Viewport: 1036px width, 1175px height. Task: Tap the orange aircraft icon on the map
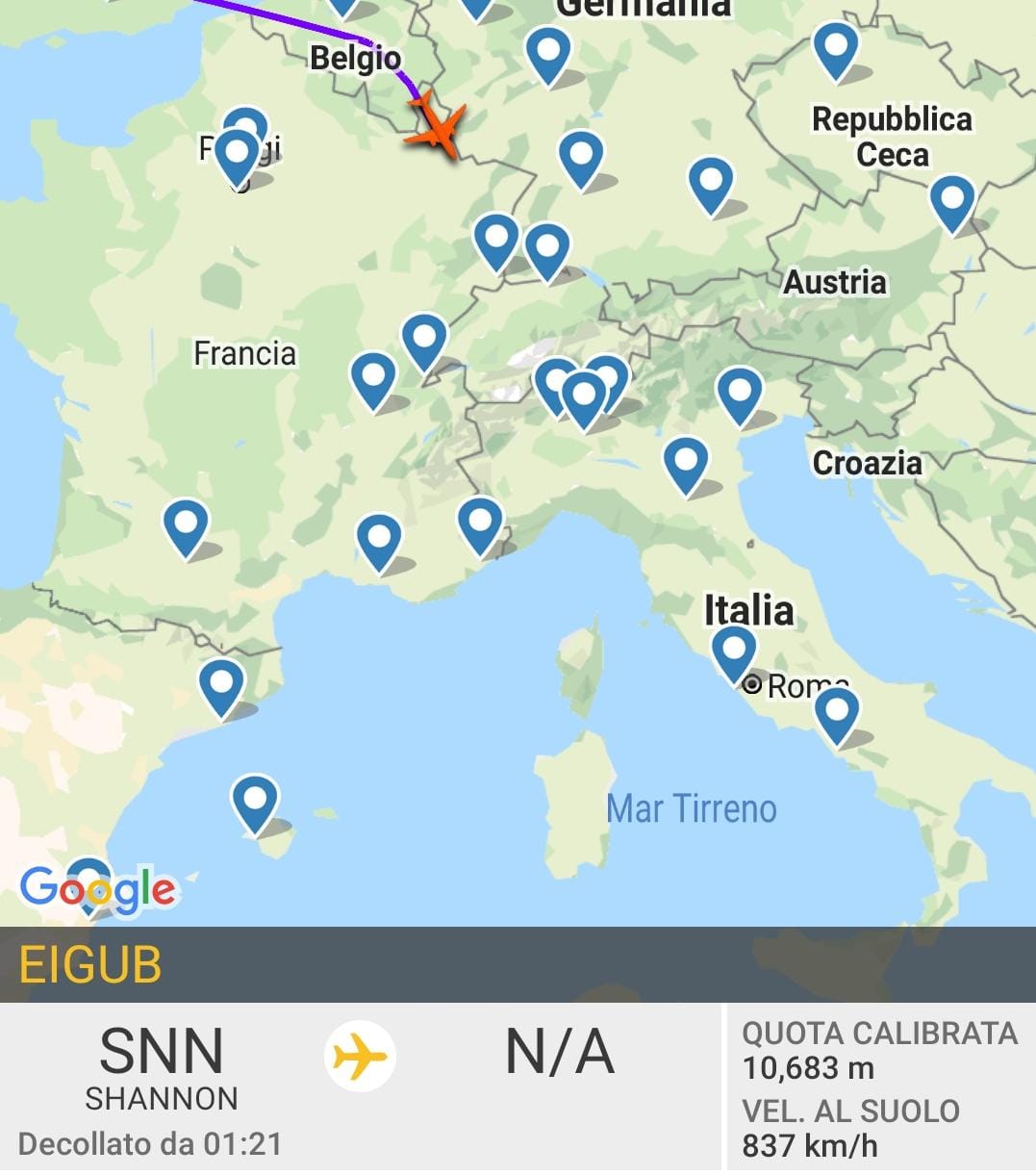coord(436,128)
